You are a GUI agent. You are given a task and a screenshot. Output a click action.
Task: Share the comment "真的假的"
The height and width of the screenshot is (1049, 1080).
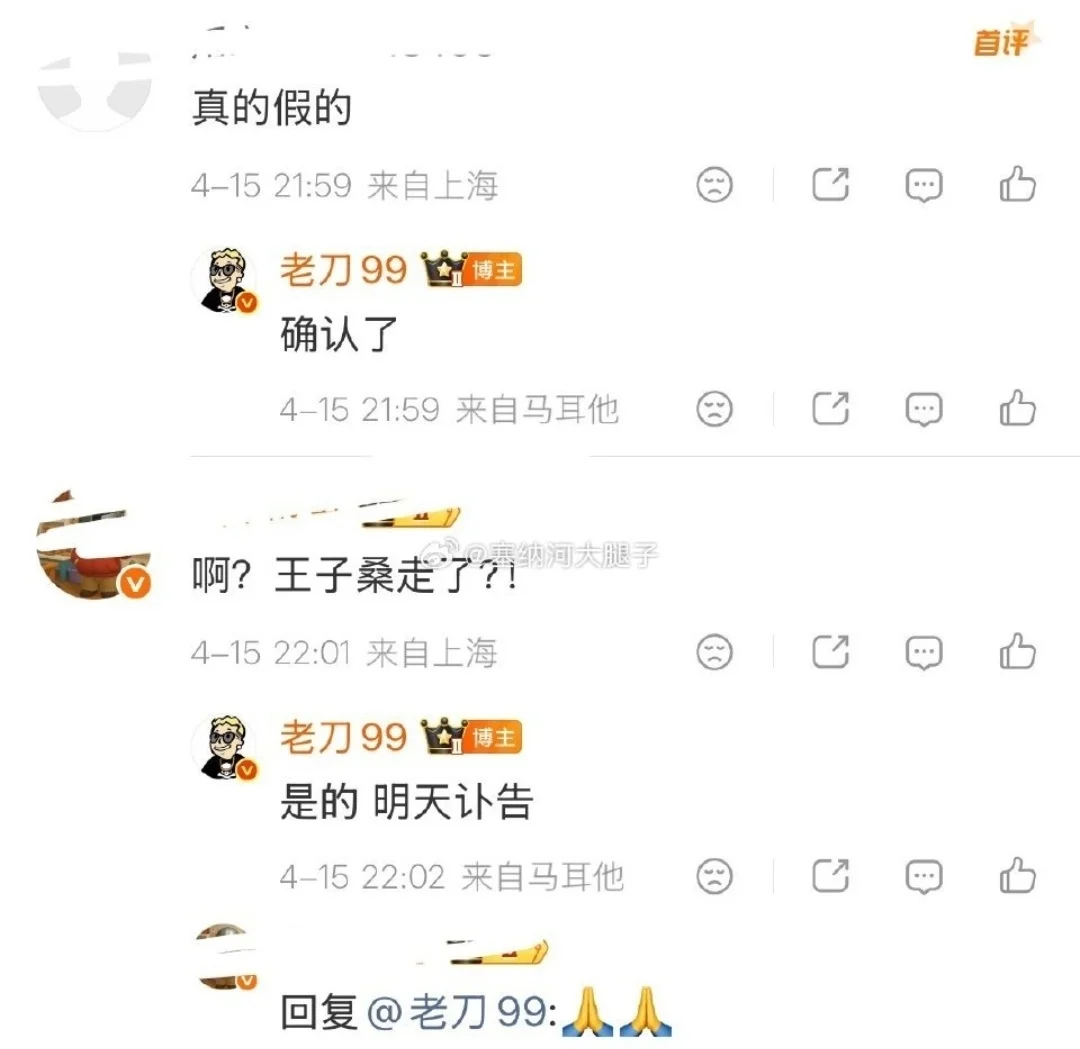830,185
